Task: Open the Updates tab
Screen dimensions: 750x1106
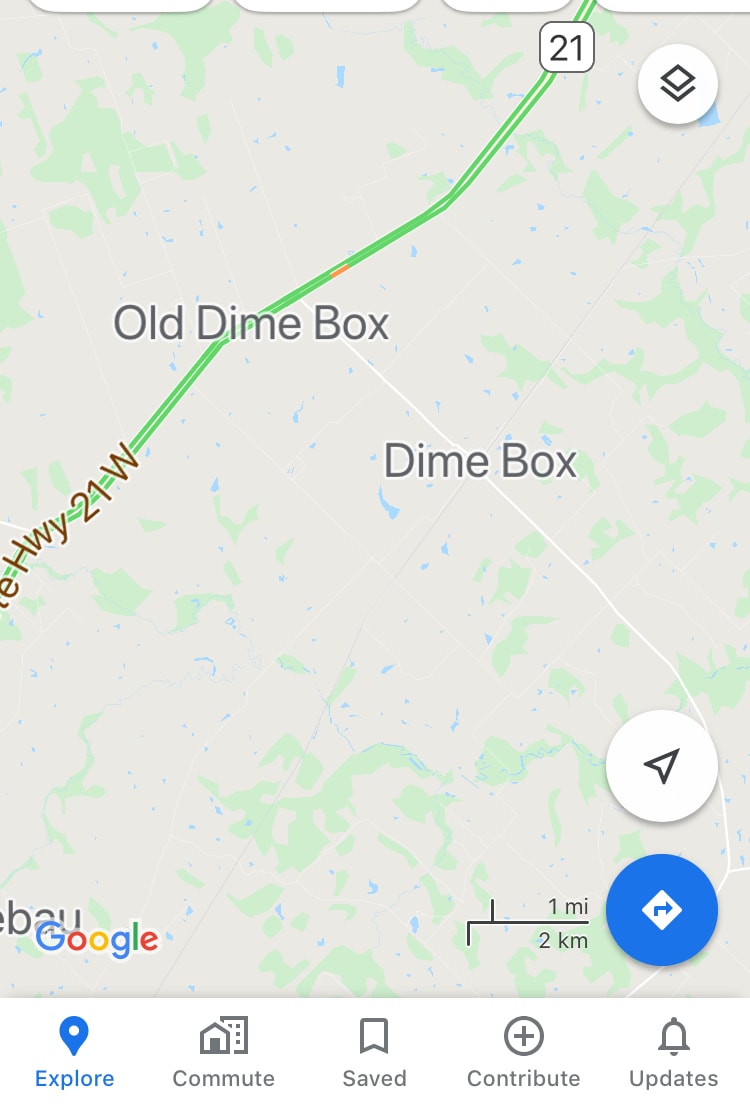Action: coord(673,1052)
